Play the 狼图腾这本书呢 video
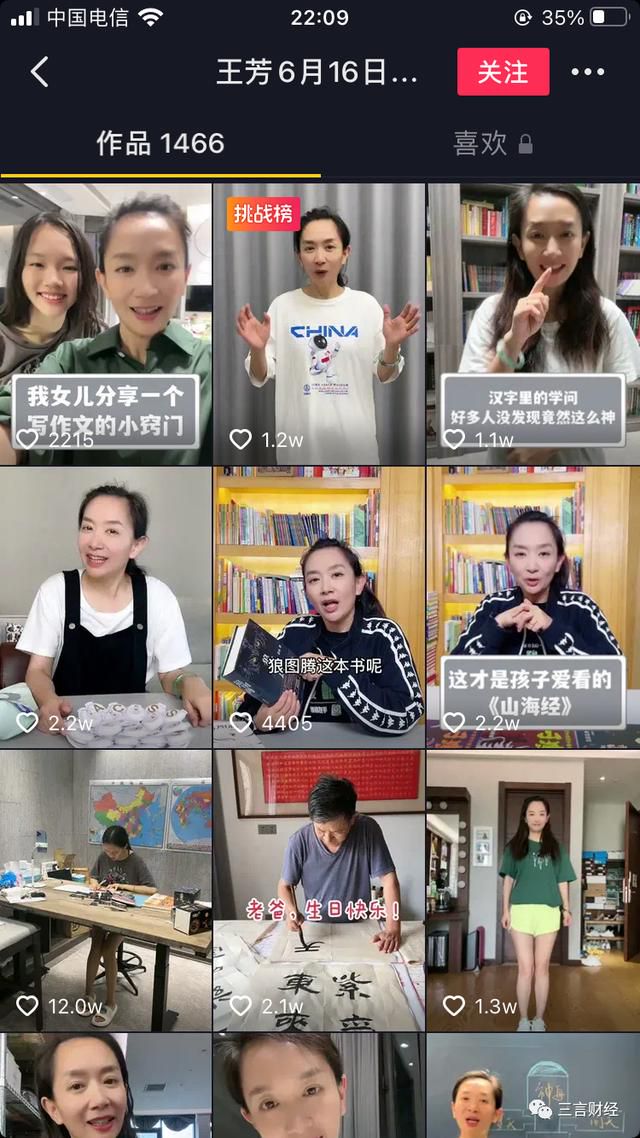 (x=319, y=607)
